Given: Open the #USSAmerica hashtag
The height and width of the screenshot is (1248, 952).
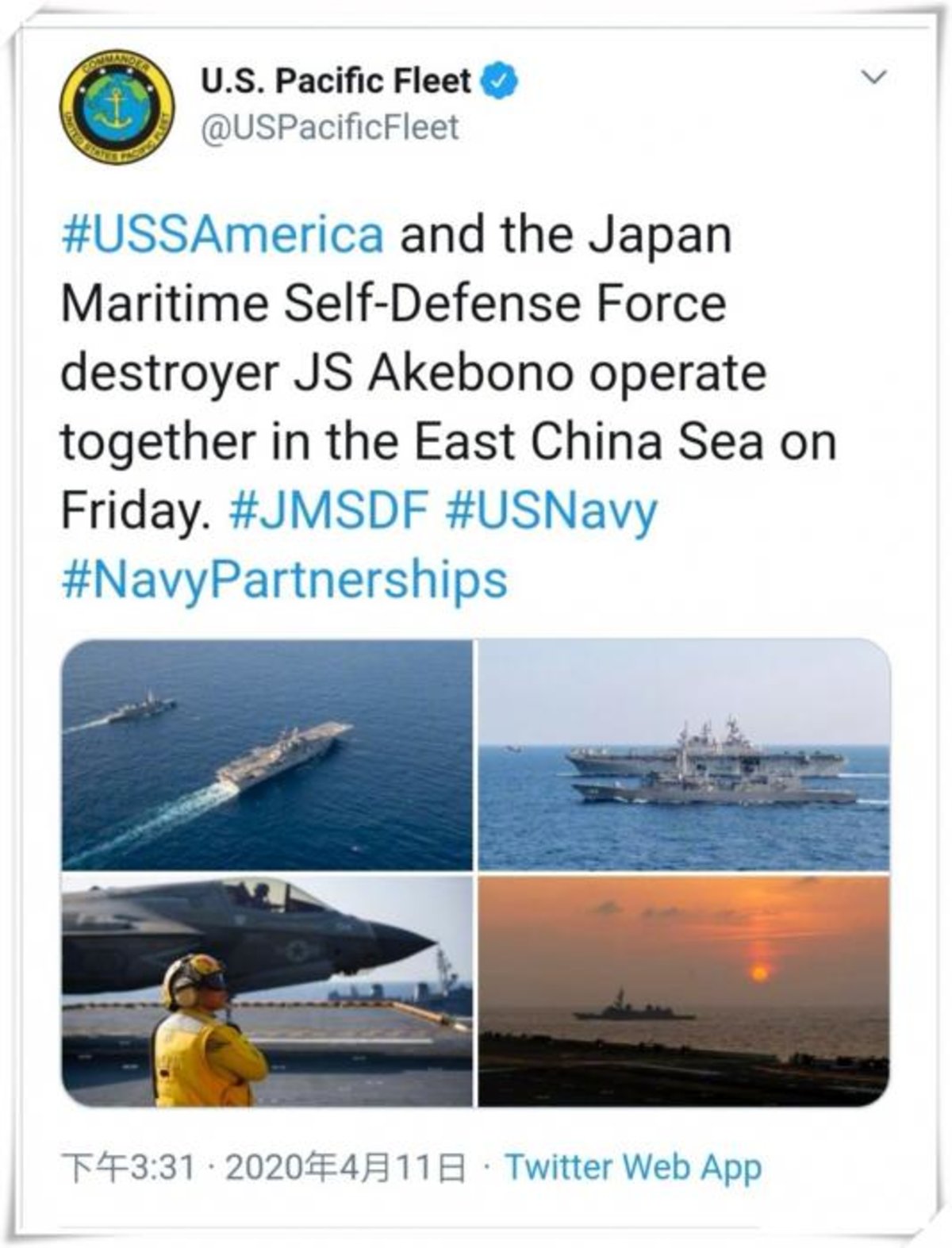Looking at the screenshot, I should (x=223, y=235).
